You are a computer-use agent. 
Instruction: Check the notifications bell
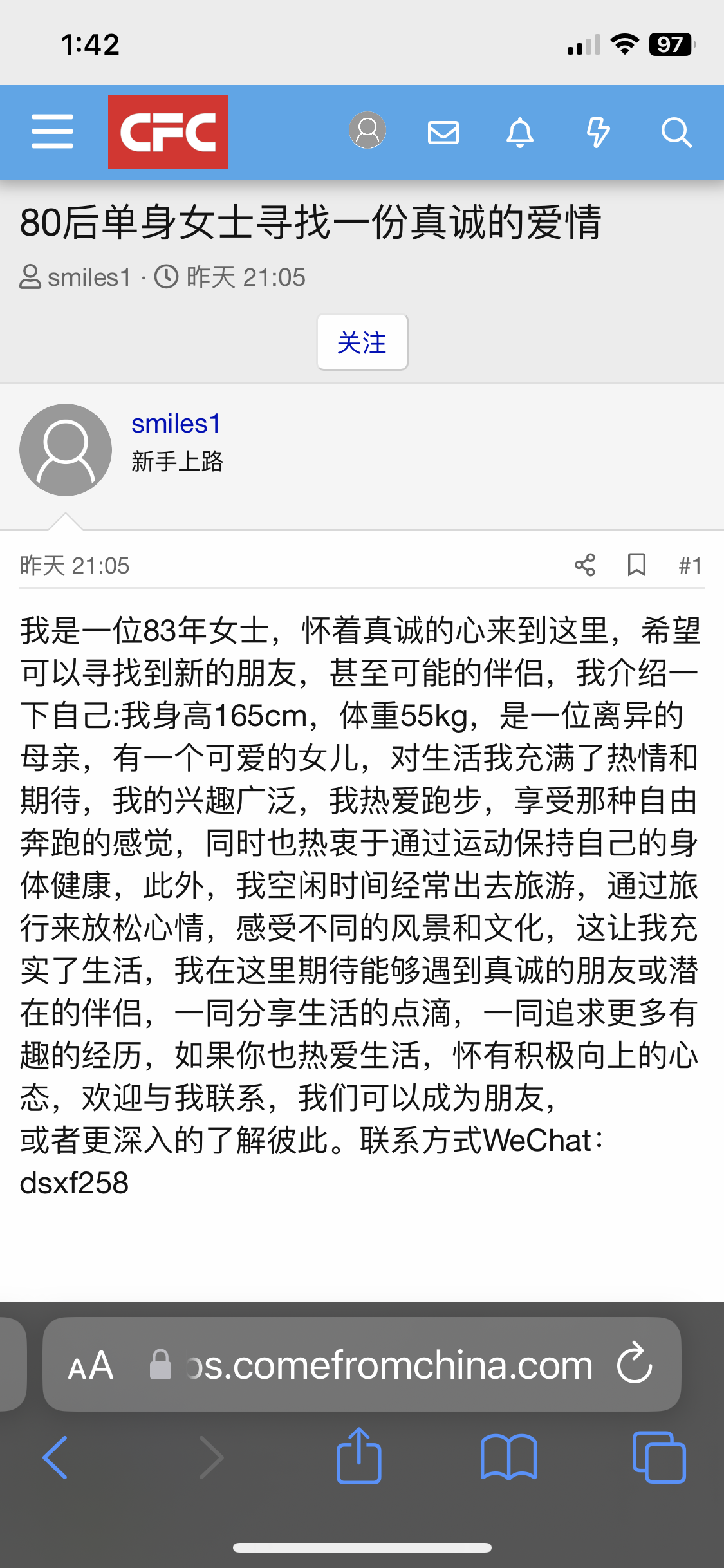pyautogui.click(x=520, y=133)
